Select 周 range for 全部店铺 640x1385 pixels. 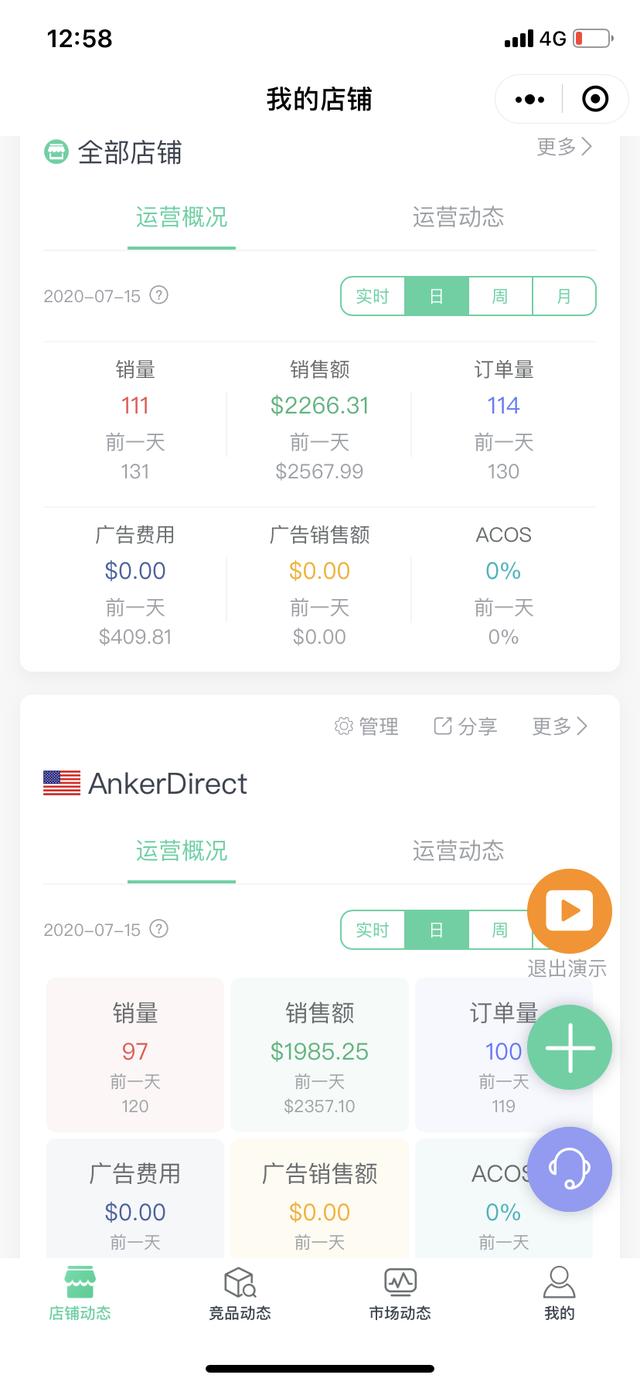pos(499,296)
